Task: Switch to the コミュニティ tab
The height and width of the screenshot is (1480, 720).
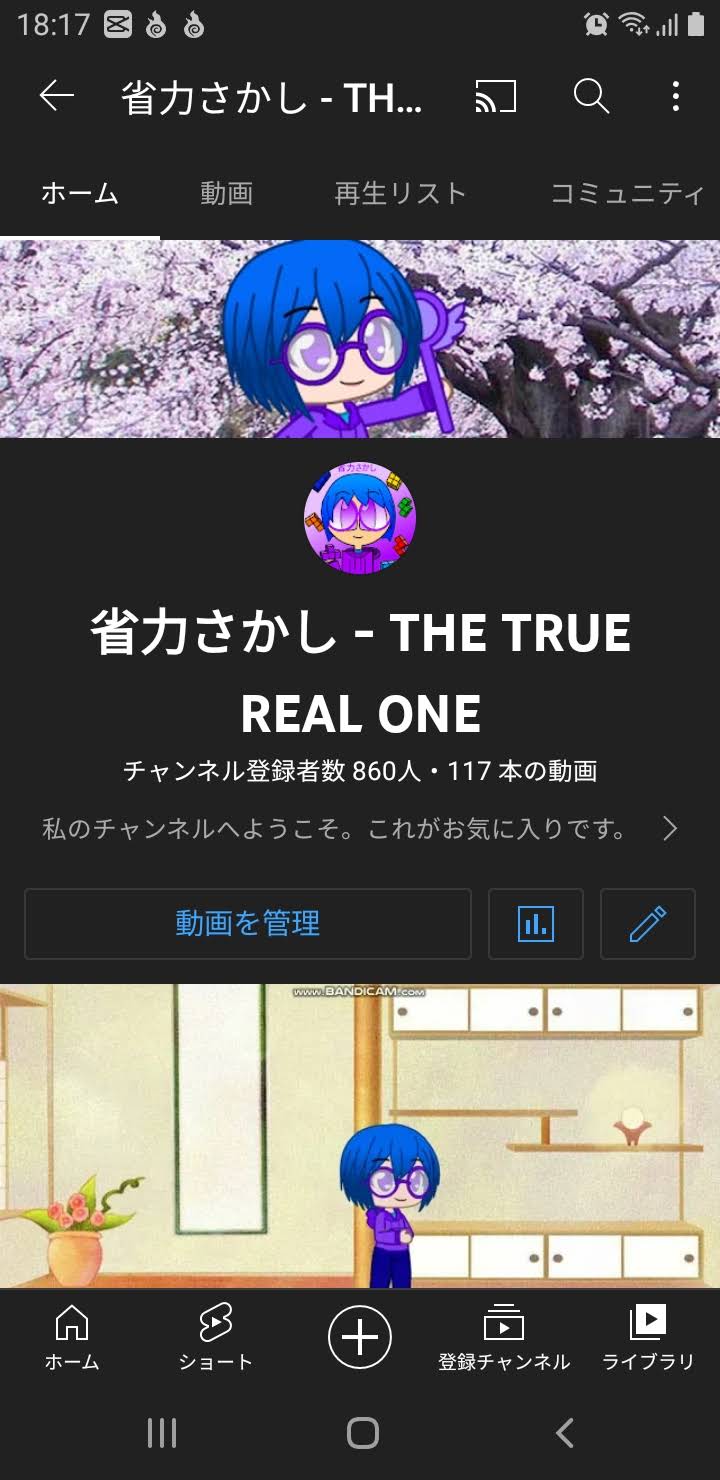Action: pos(628,193)
